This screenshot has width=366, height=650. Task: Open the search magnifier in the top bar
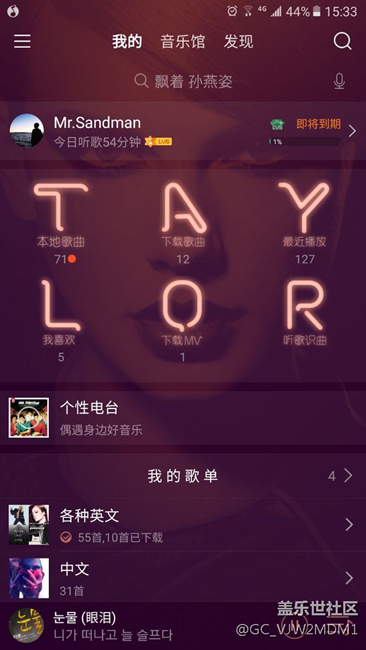(x=342, y=41)
